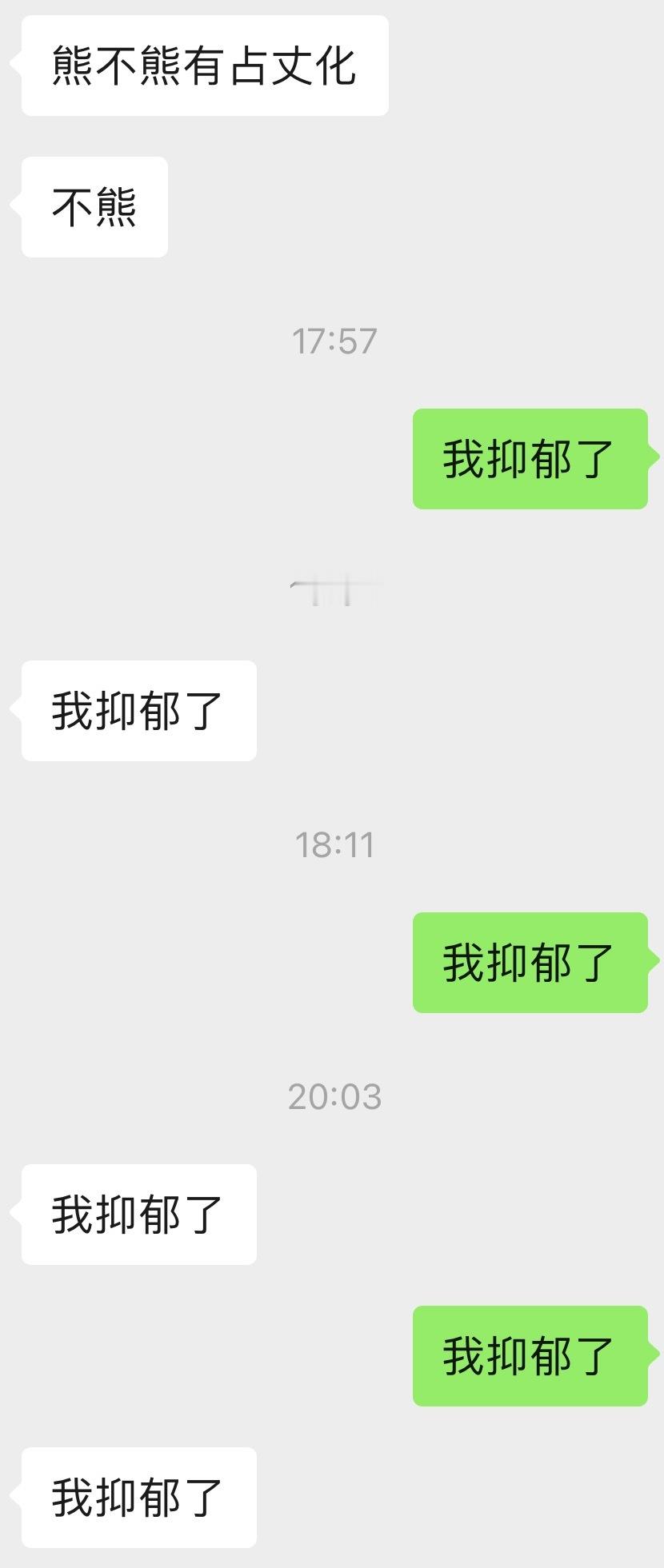Tap the shortest white bubble 不熊
Image resolution: width=664 pixels, height=1568 pixels.
tap(92, 206)
